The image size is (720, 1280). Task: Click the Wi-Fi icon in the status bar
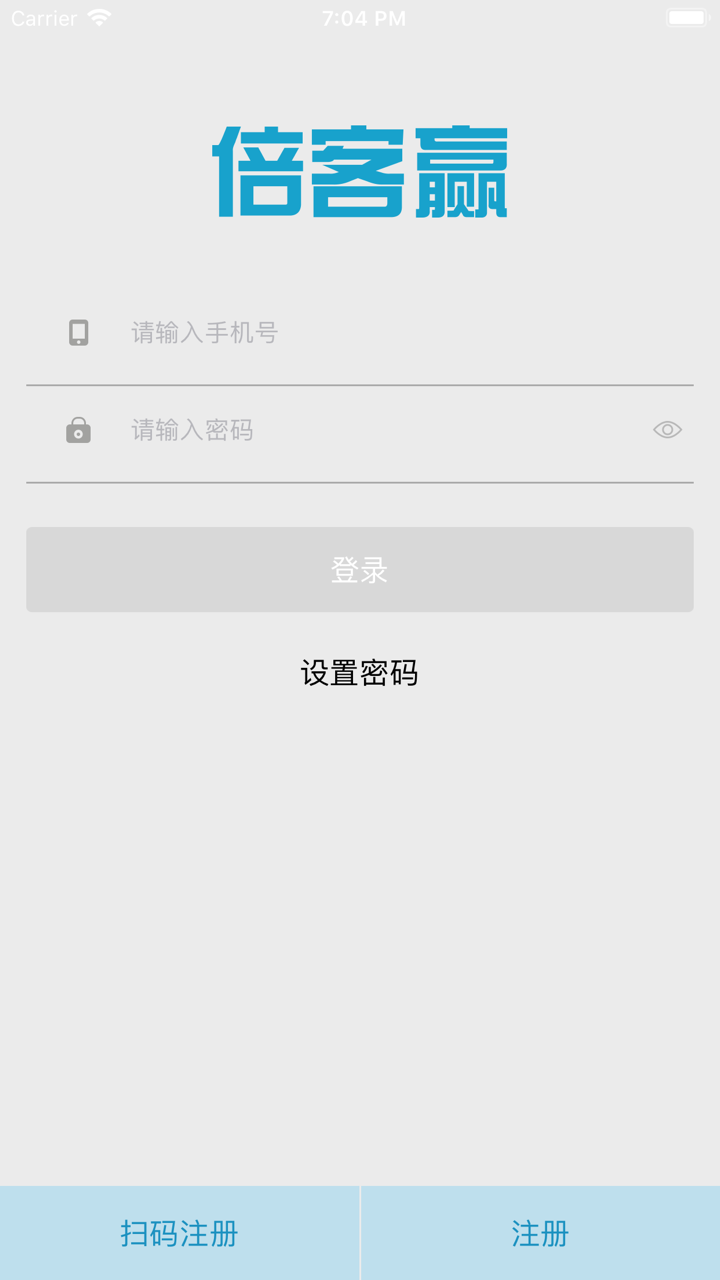click(x=96, y=16)
